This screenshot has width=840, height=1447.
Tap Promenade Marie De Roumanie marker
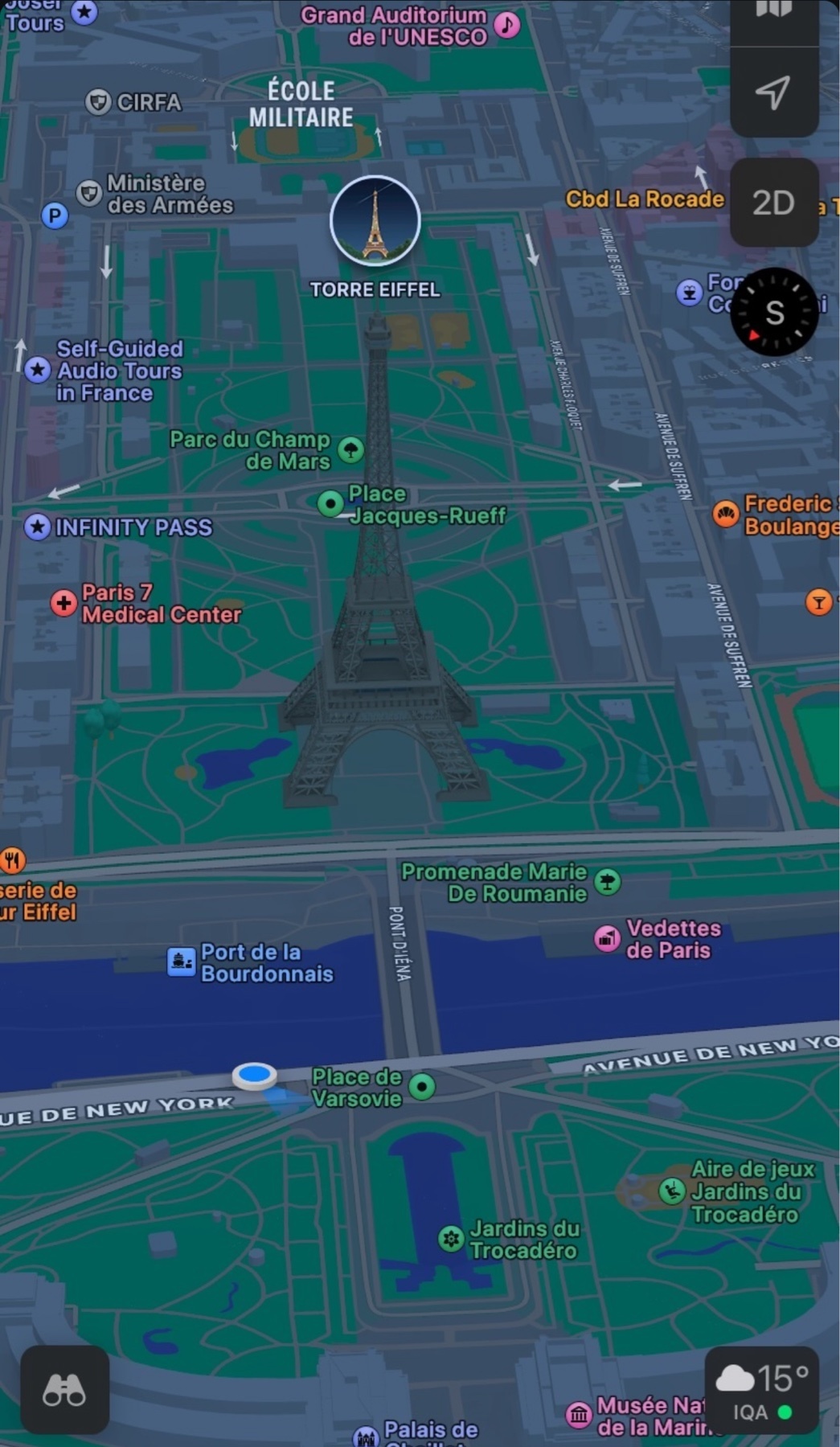[x=608, y=882]
